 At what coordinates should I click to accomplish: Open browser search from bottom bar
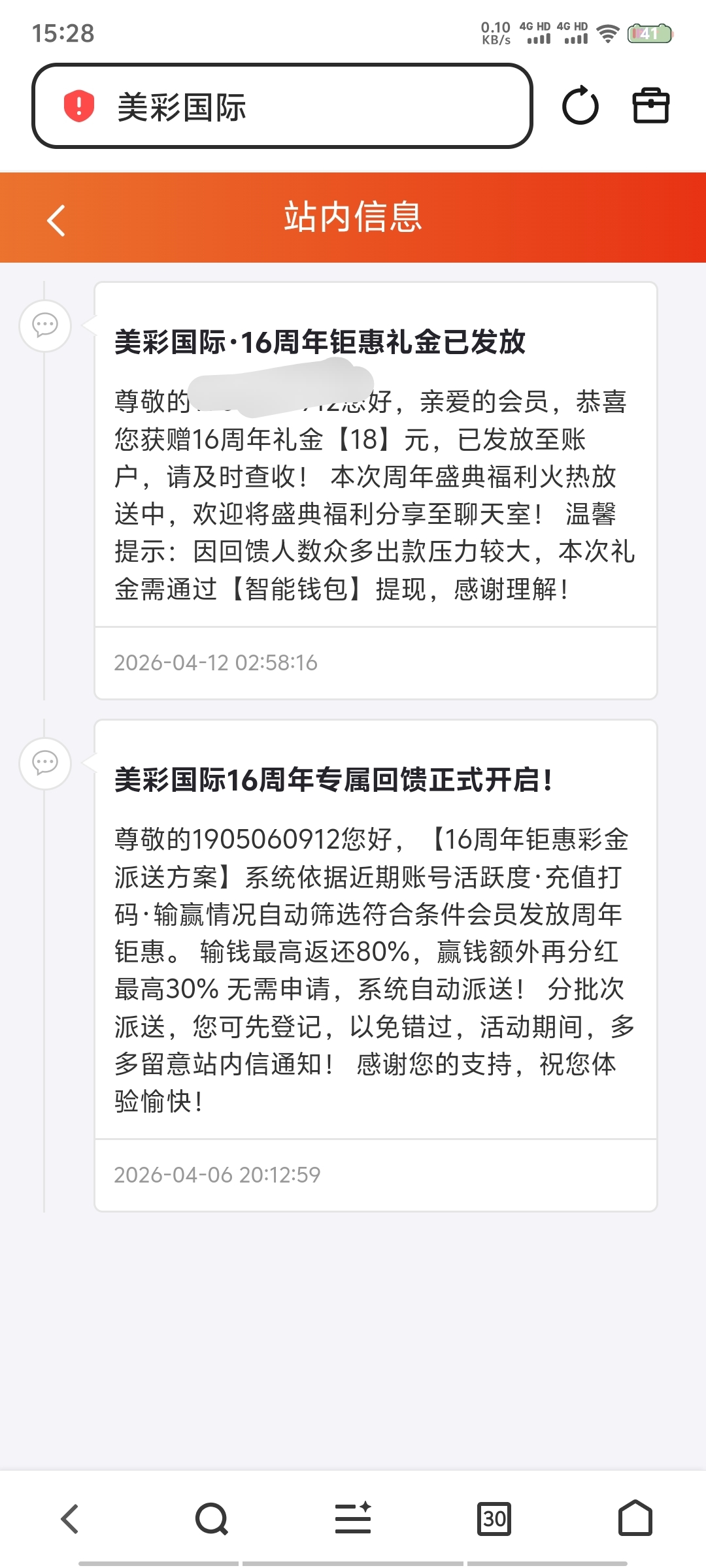(212, 1518)
